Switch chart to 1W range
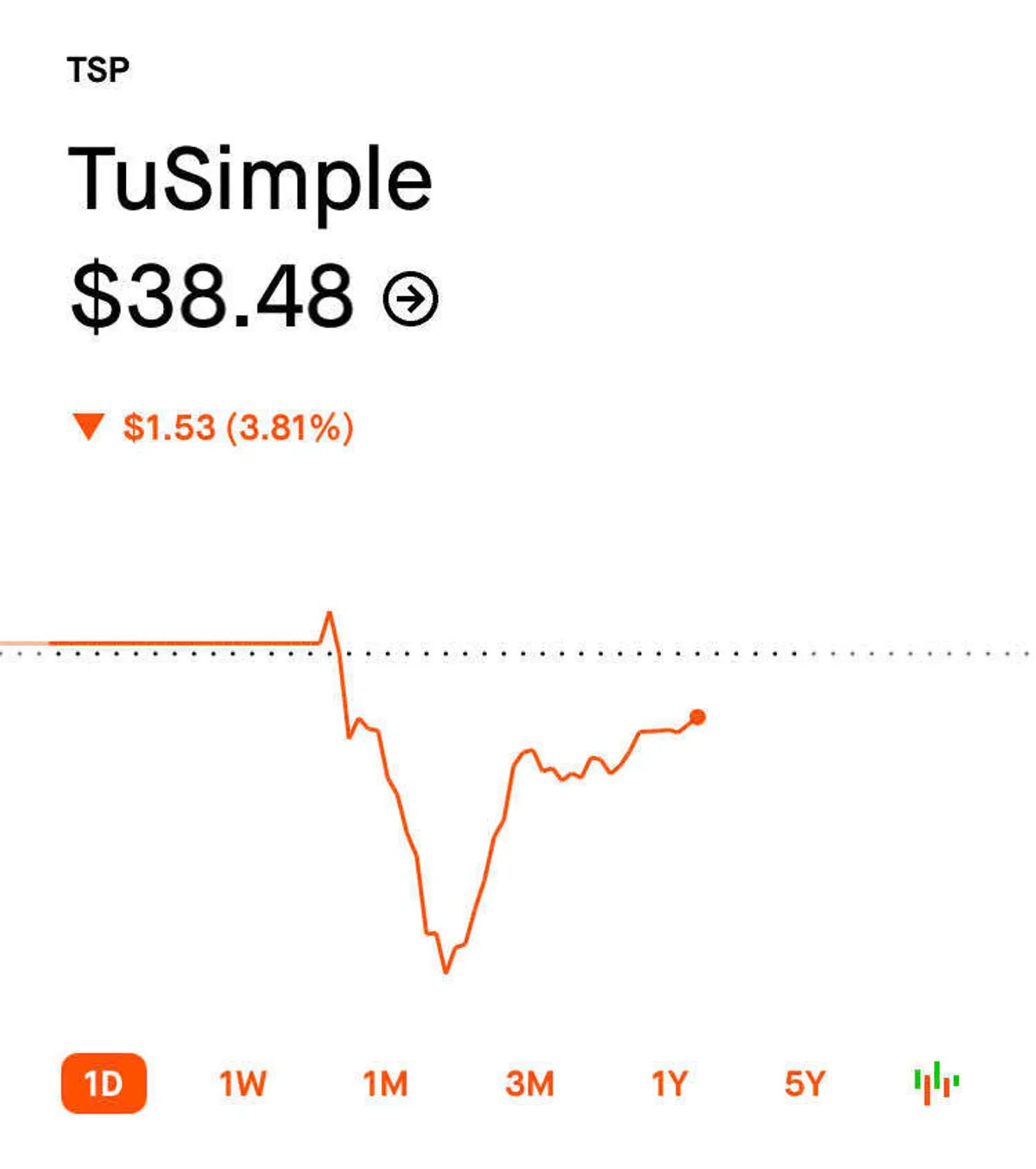The image size is (1036, 1169). (x=243, y=1083)
